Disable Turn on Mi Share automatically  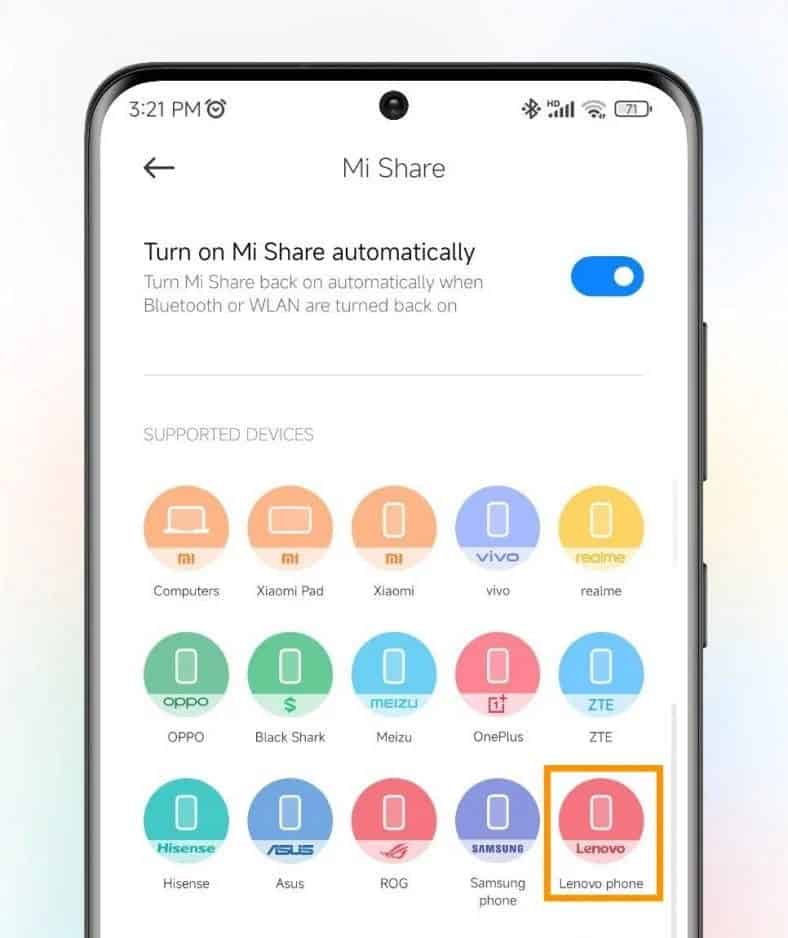pos(607,277)
